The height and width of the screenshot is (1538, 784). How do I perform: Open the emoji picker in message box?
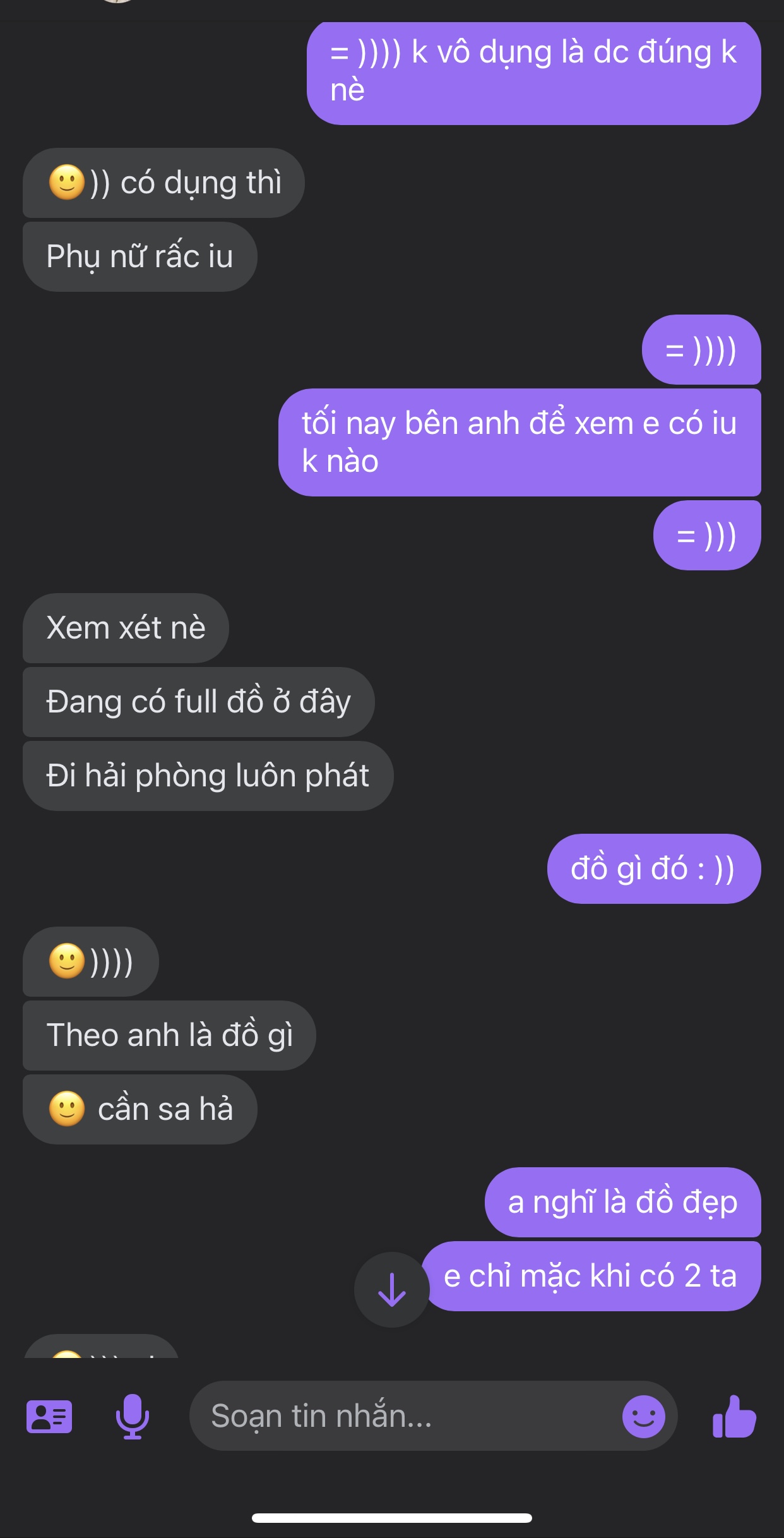(x=643, y=1416)
